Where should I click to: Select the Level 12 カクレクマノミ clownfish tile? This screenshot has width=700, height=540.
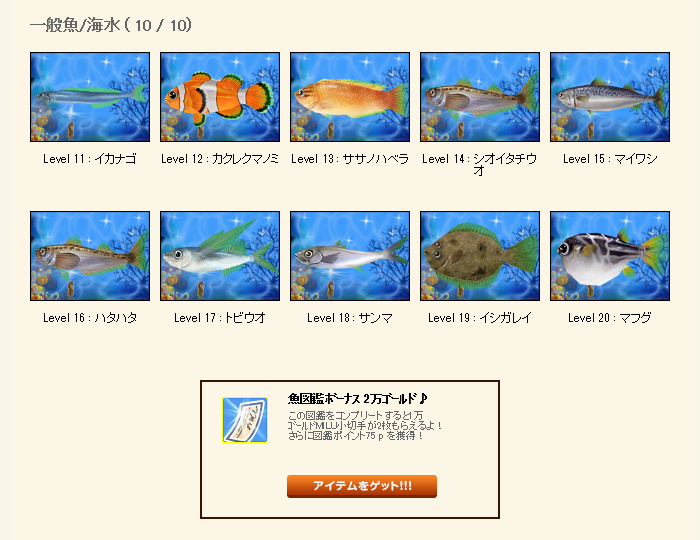click(x=220, y=97)
